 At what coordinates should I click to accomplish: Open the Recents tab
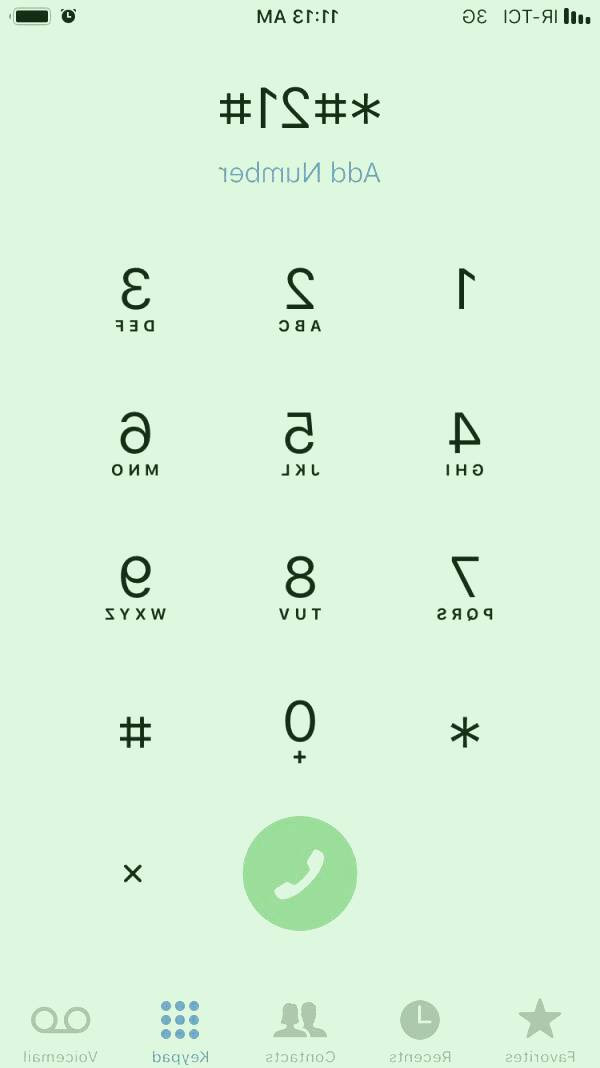click(420, 1030)
